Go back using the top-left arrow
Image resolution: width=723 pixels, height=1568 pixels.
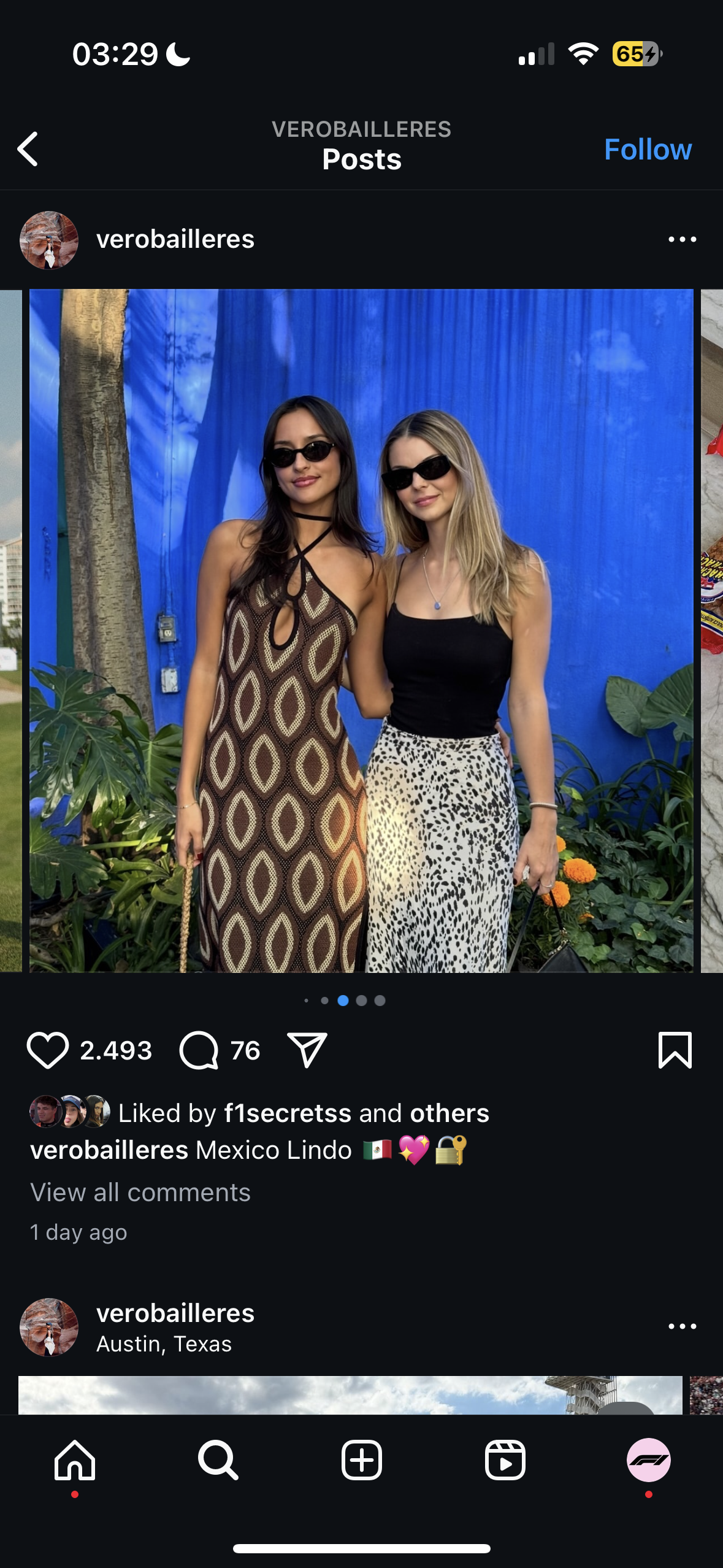[28, 149]
